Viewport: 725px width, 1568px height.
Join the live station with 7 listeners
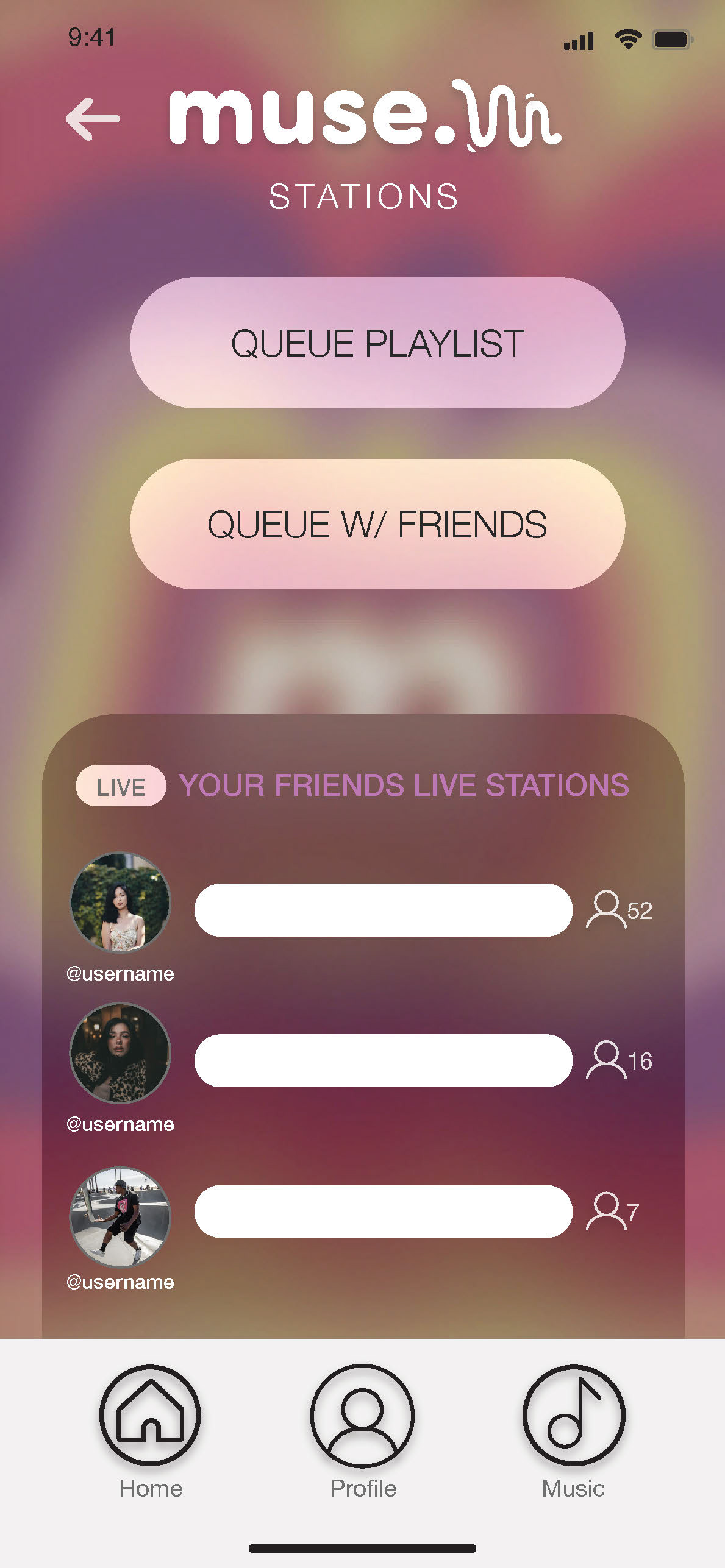[x=383, y=1211]
